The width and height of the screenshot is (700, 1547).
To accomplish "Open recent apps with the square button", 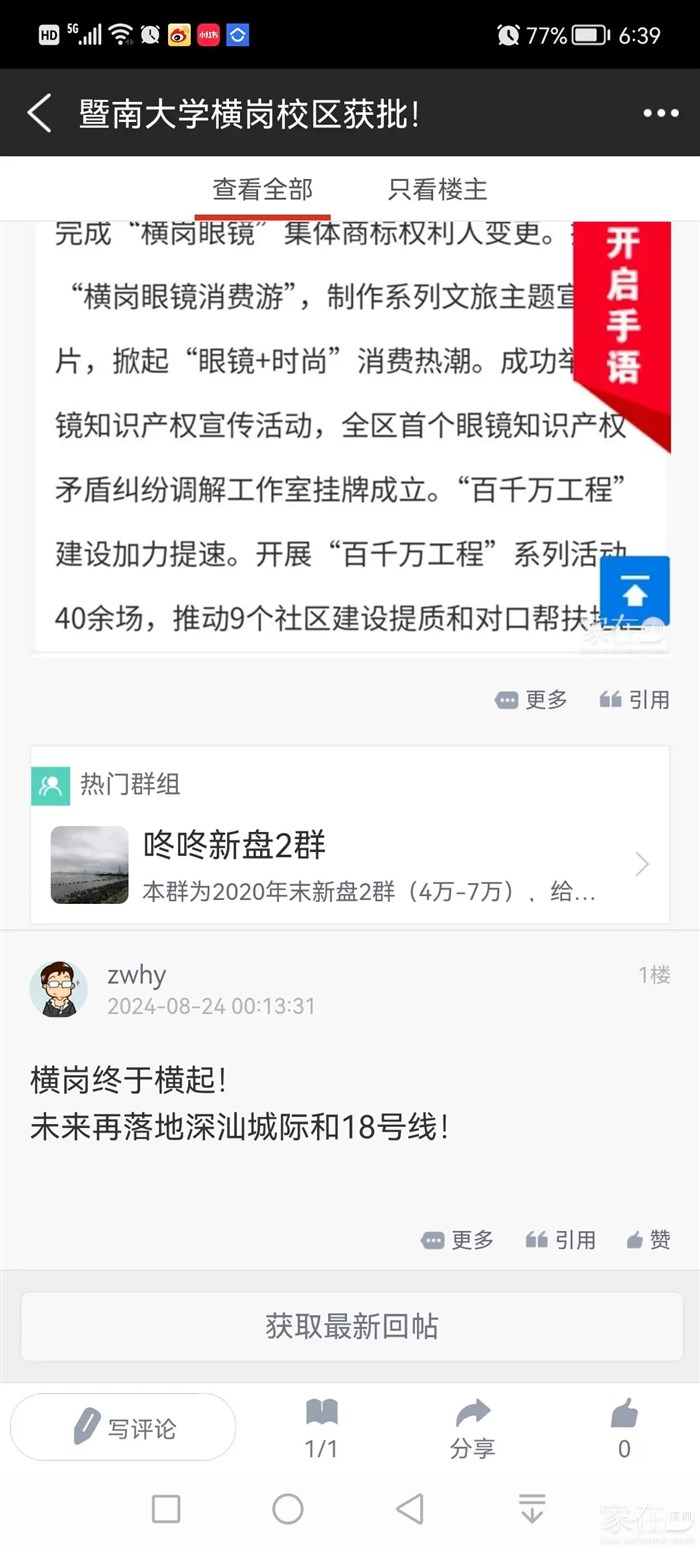I will click(x=166, y=1508).
